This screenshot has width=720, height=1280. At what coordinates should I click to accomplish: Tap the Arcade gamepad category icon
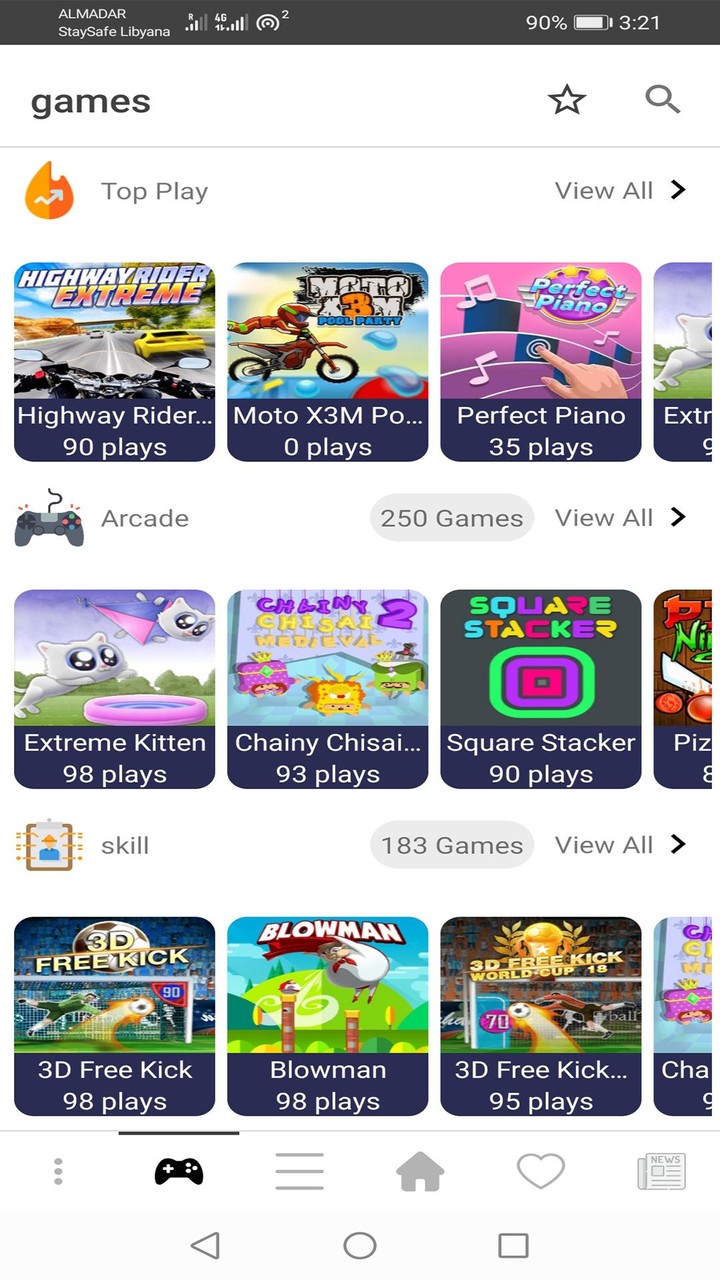pos(49,518)
